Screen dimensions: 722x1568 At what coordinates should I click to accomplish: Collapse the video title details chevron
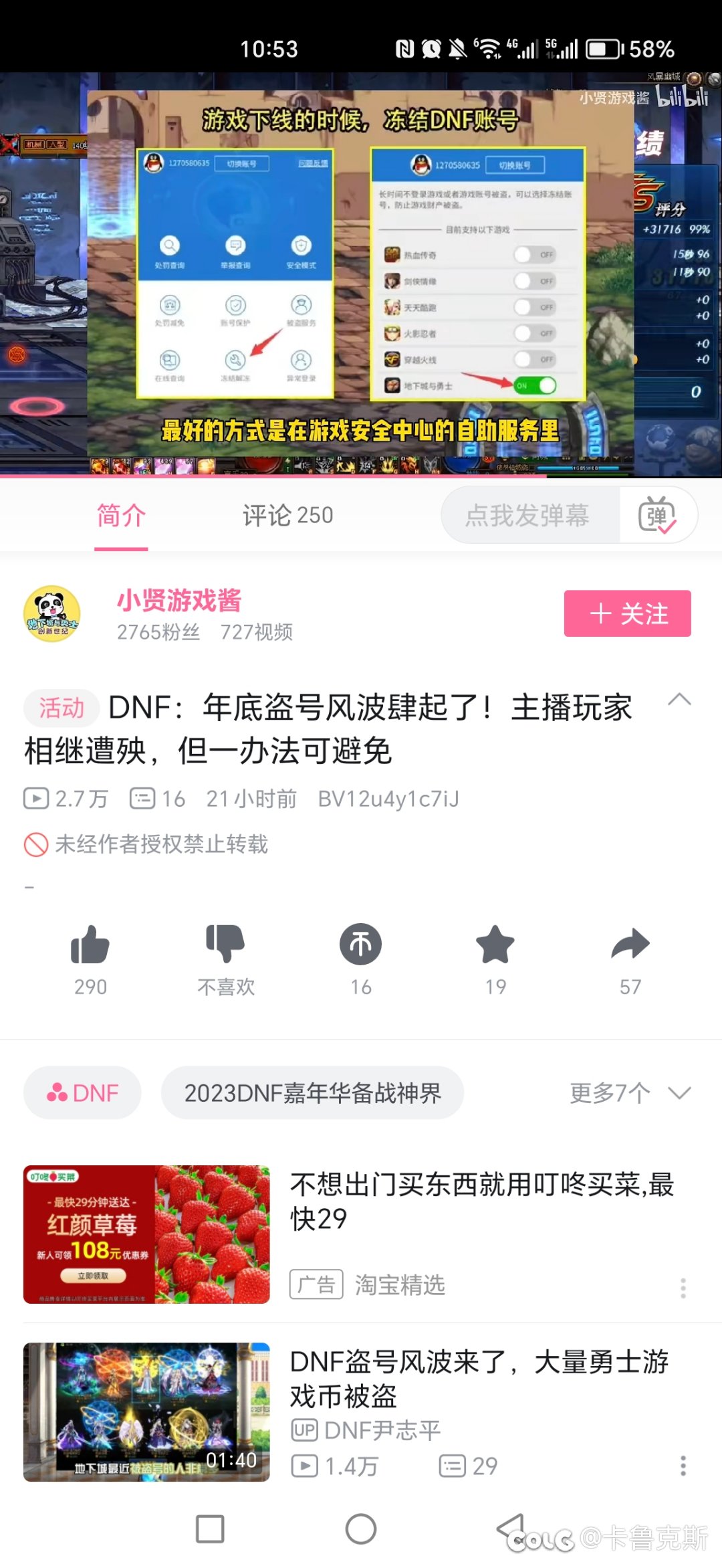(x=679, y=700)
